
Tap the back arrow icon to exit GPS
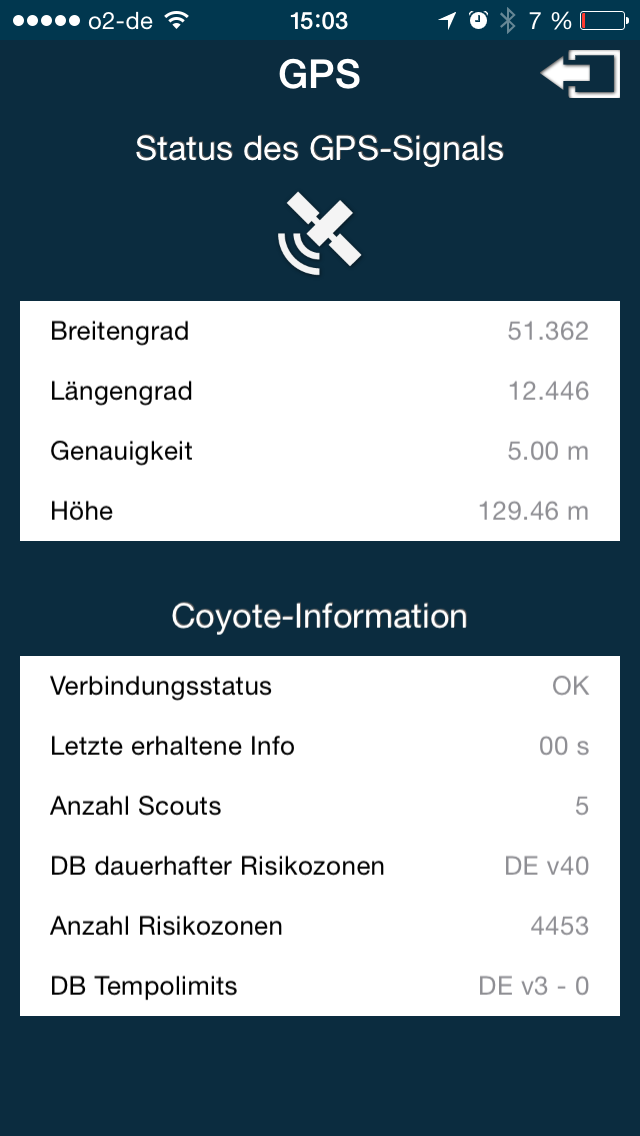[x=580, y=75]
